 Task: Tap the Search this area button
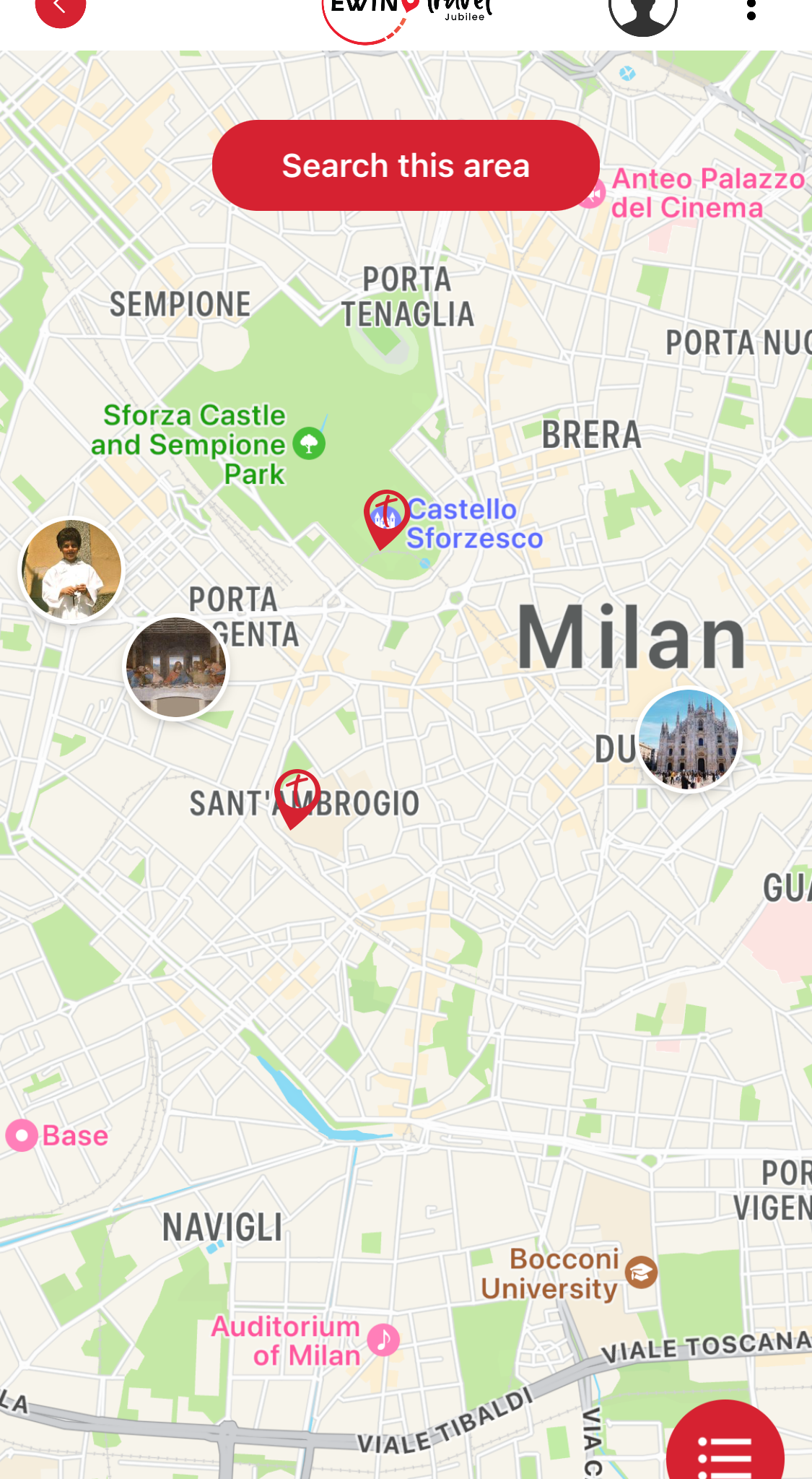[406, 165]
